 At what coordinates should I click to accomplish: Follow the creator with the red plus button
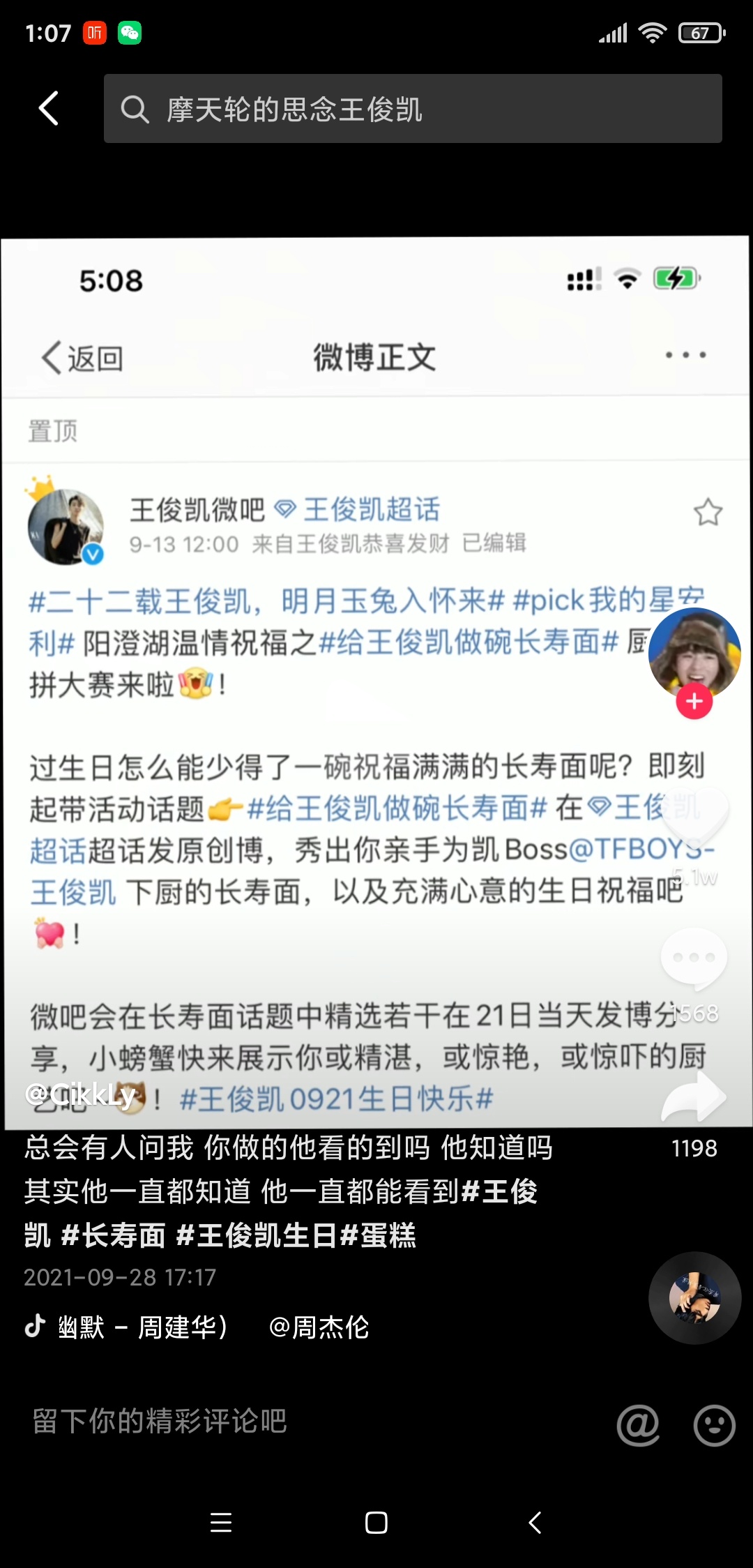coord(694,702)
